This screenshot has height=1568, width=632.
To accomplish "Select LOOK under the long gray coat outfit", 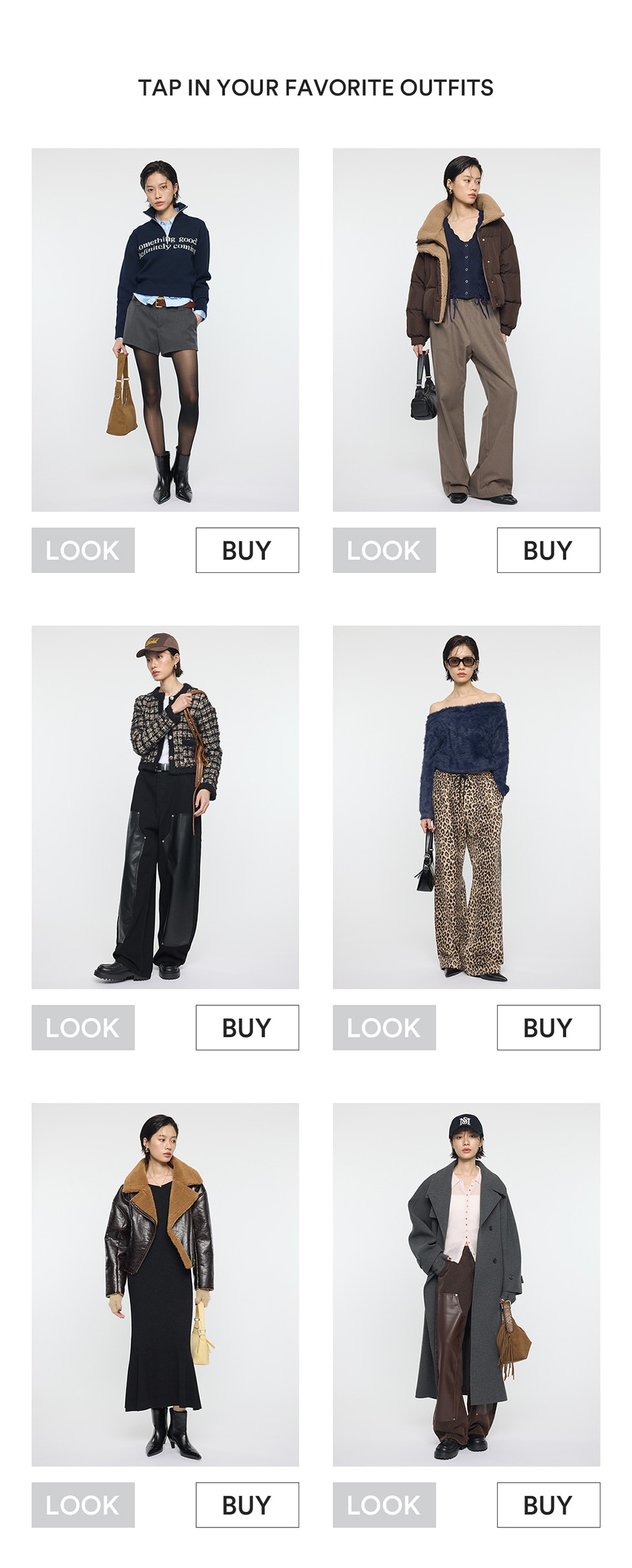I will pos(384,1505).
